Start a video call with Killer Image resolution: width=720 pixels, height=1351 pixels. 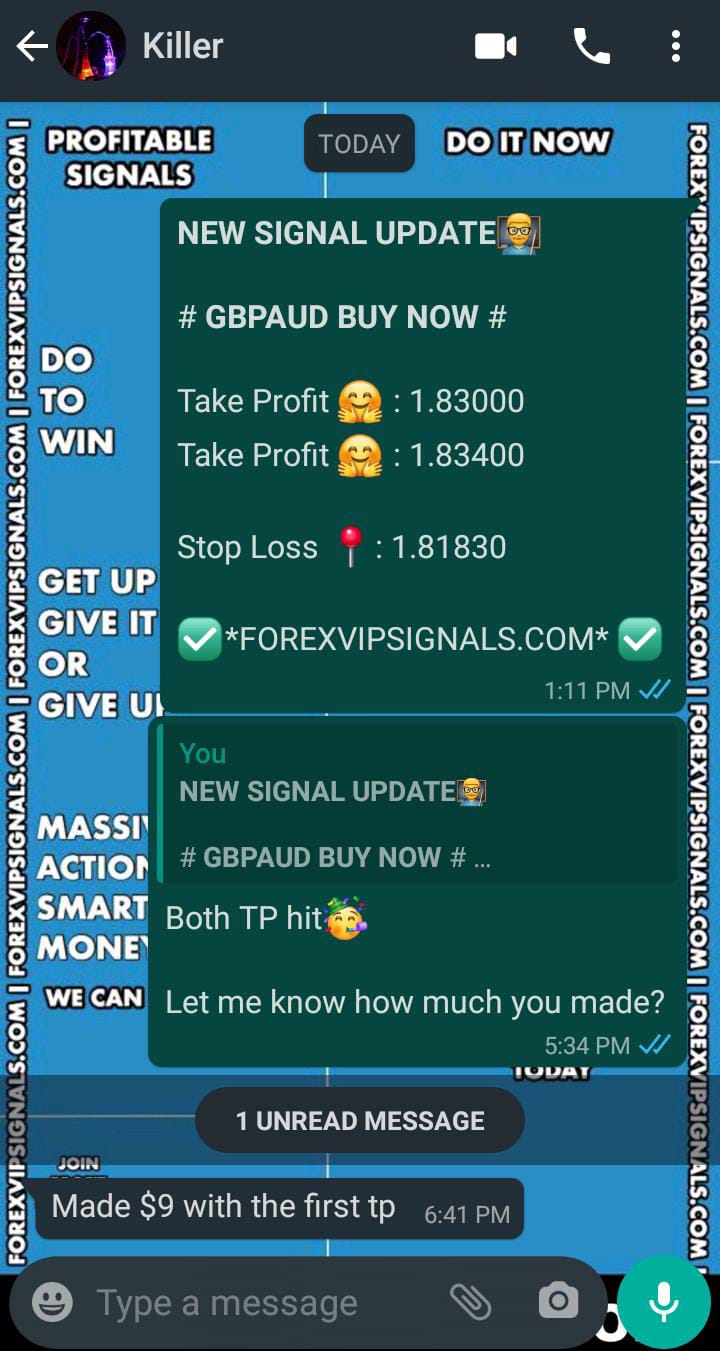[x=496, y=46]
